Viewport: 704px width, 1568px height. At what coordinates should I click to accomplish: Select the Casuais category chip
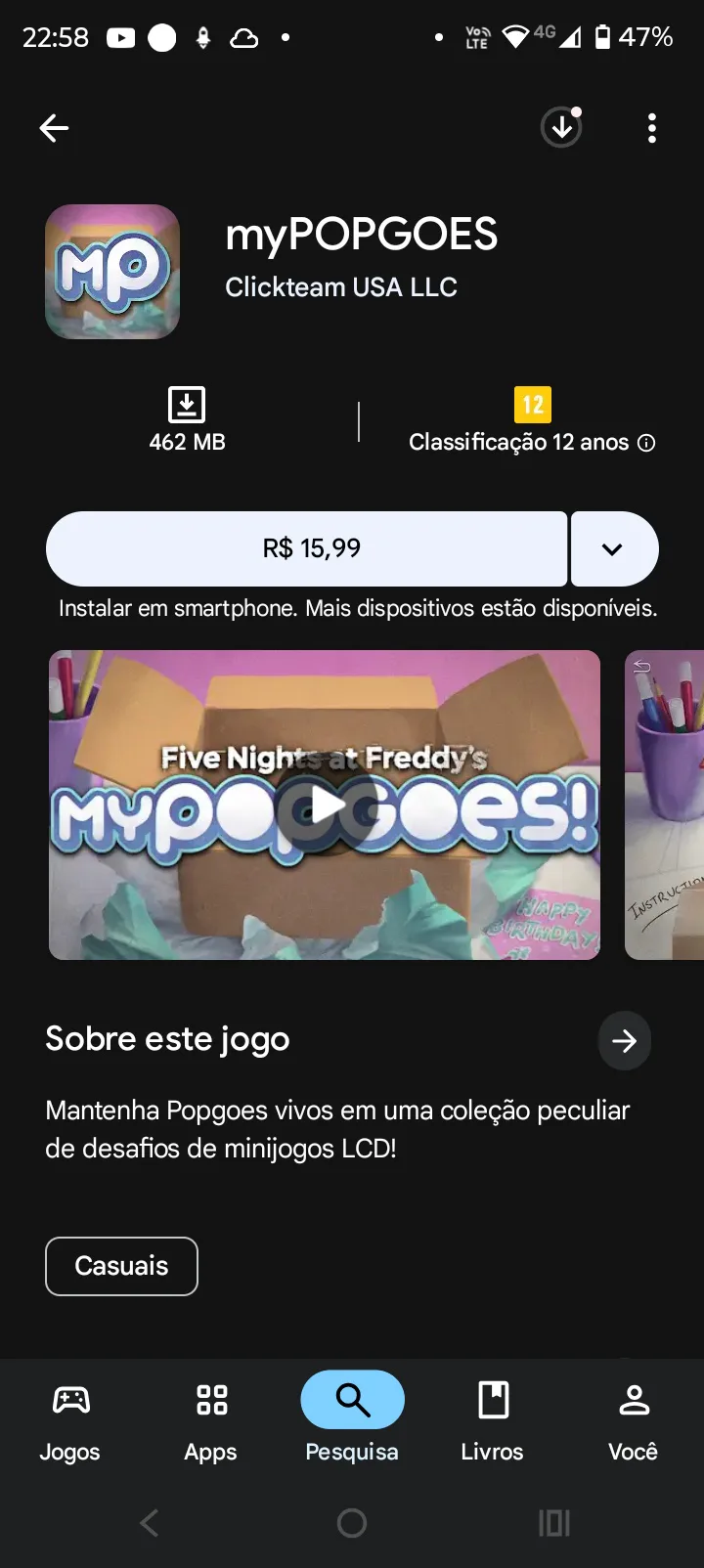coord(121,1266)
